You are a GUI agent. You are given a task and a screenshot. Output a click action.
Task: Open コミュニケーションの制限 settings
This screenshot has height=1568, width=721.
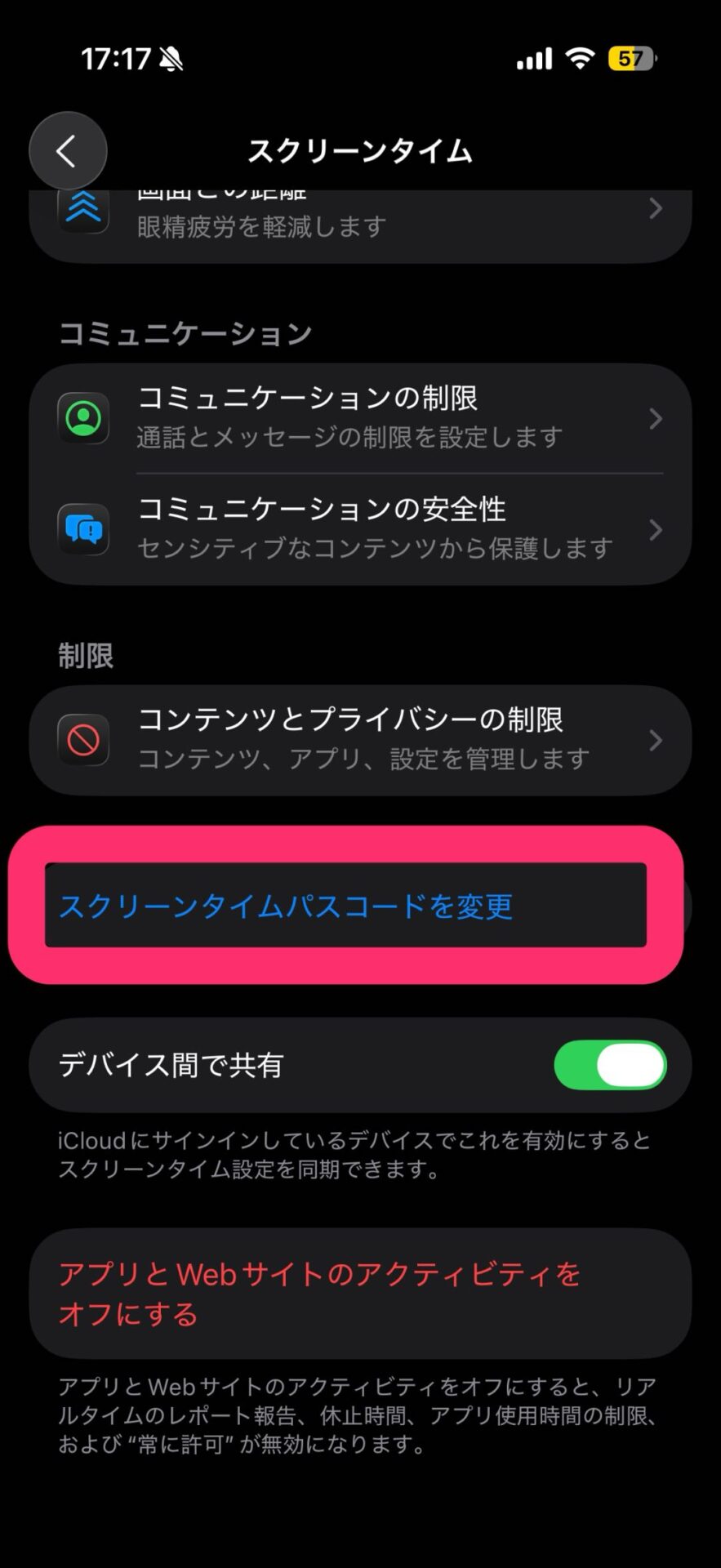click(359, 418)
